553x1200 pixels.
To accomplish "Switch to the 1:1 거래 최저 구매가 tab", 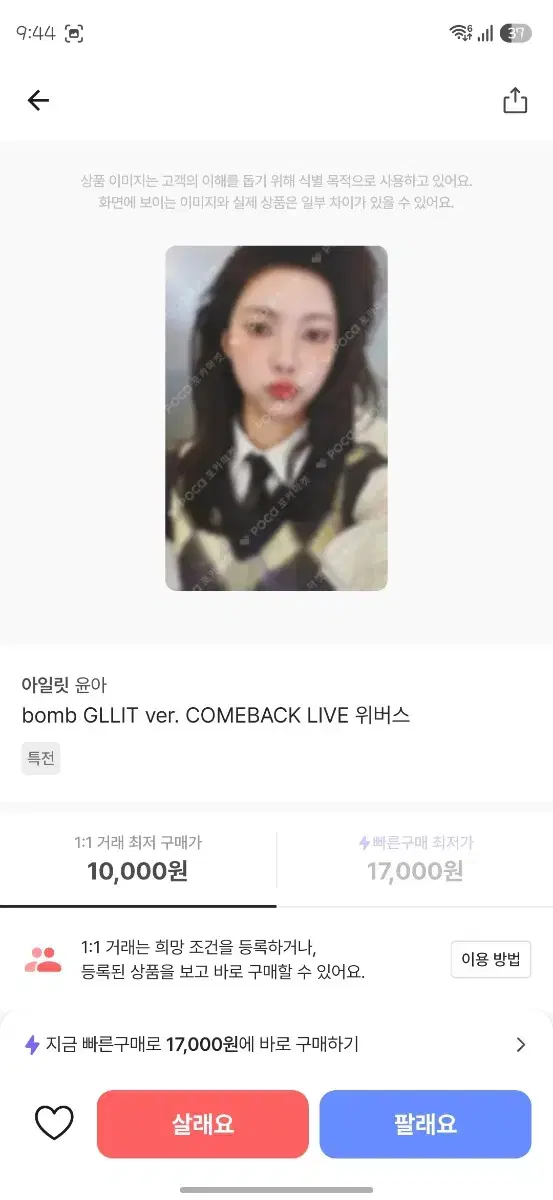I will [x=138, y=858].
